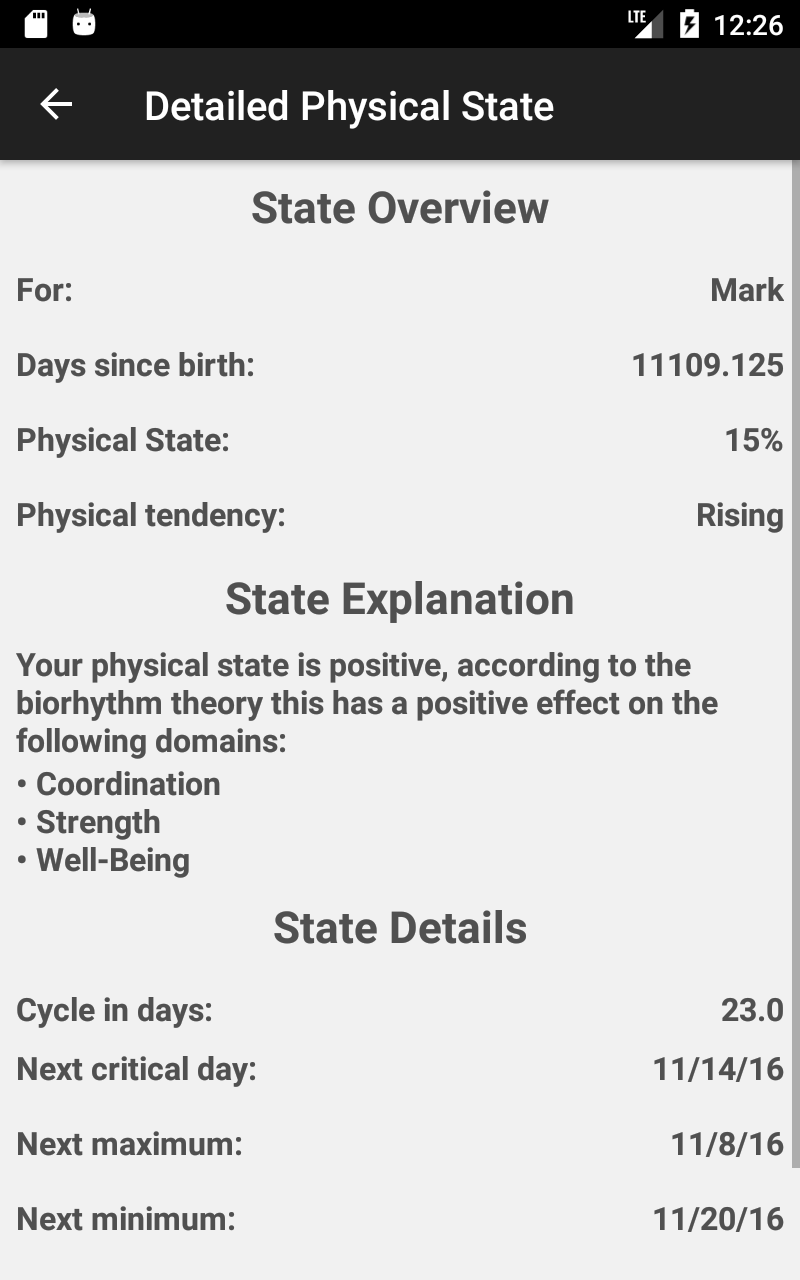The width and height of the screenshot is (800, 1280).
Task: Tap the Days since birth value 11109.125
Action: 706,365
